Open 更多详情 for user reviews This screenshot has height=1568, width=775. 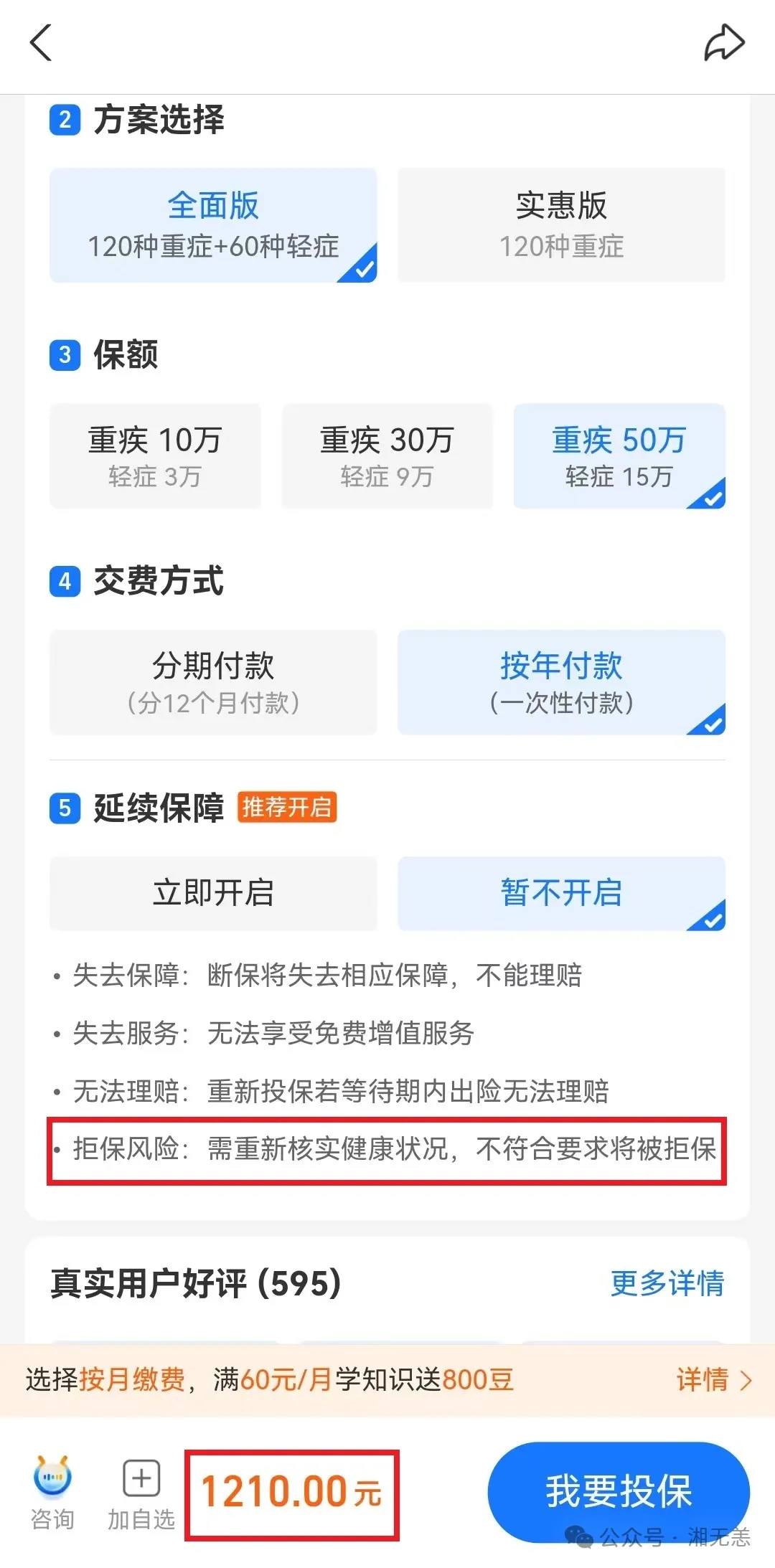point(667,1283)
